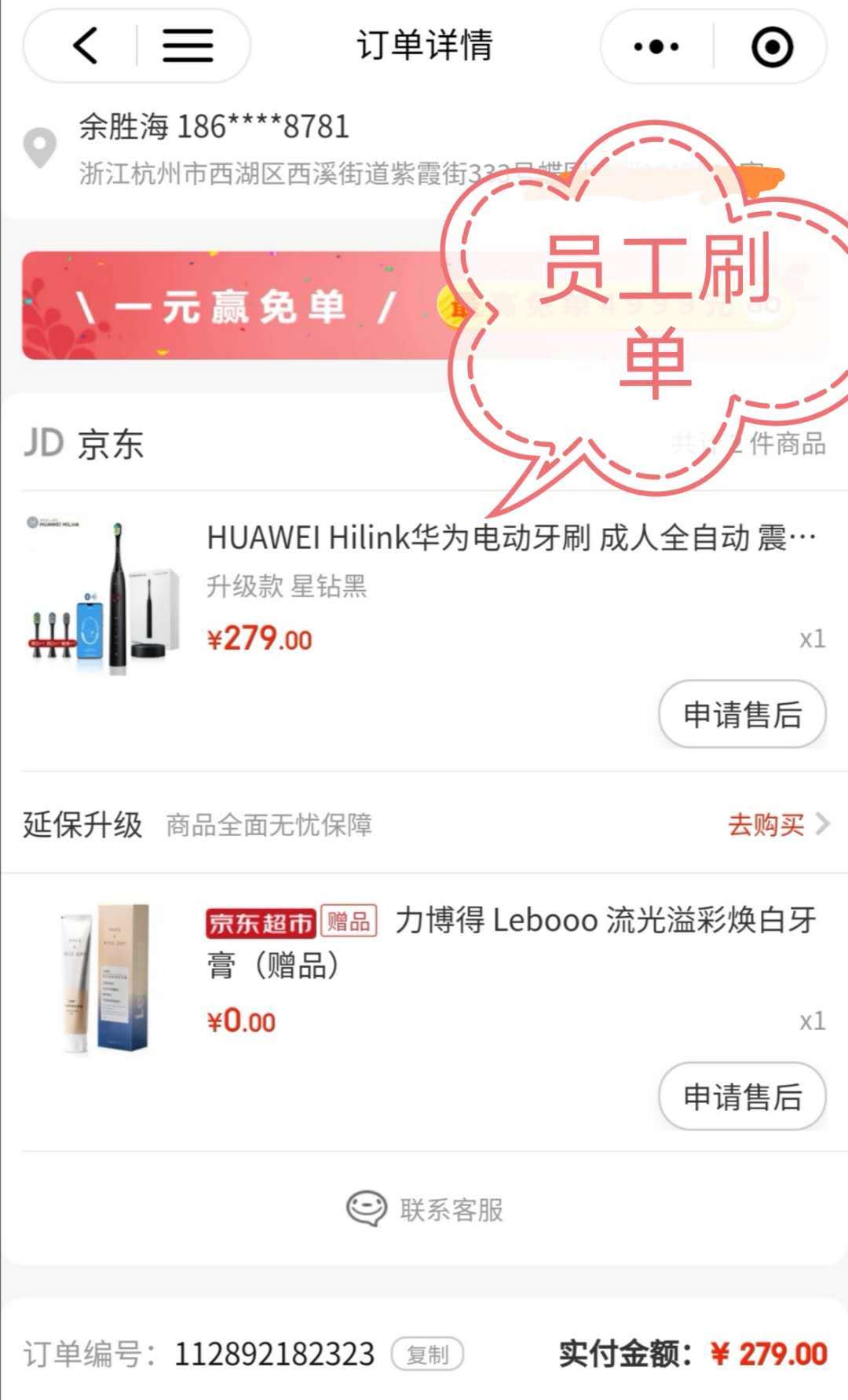Open the three-dot more options

(656, 46)
